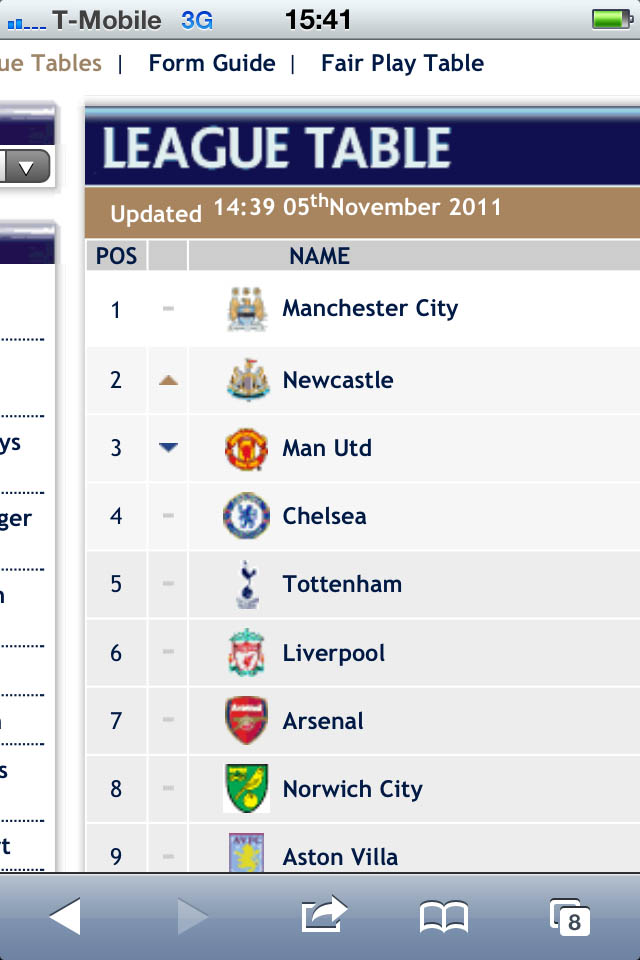Open the Fair Play Table link
This screenshot has height=960, width=640.
click(x=402, y=63)
